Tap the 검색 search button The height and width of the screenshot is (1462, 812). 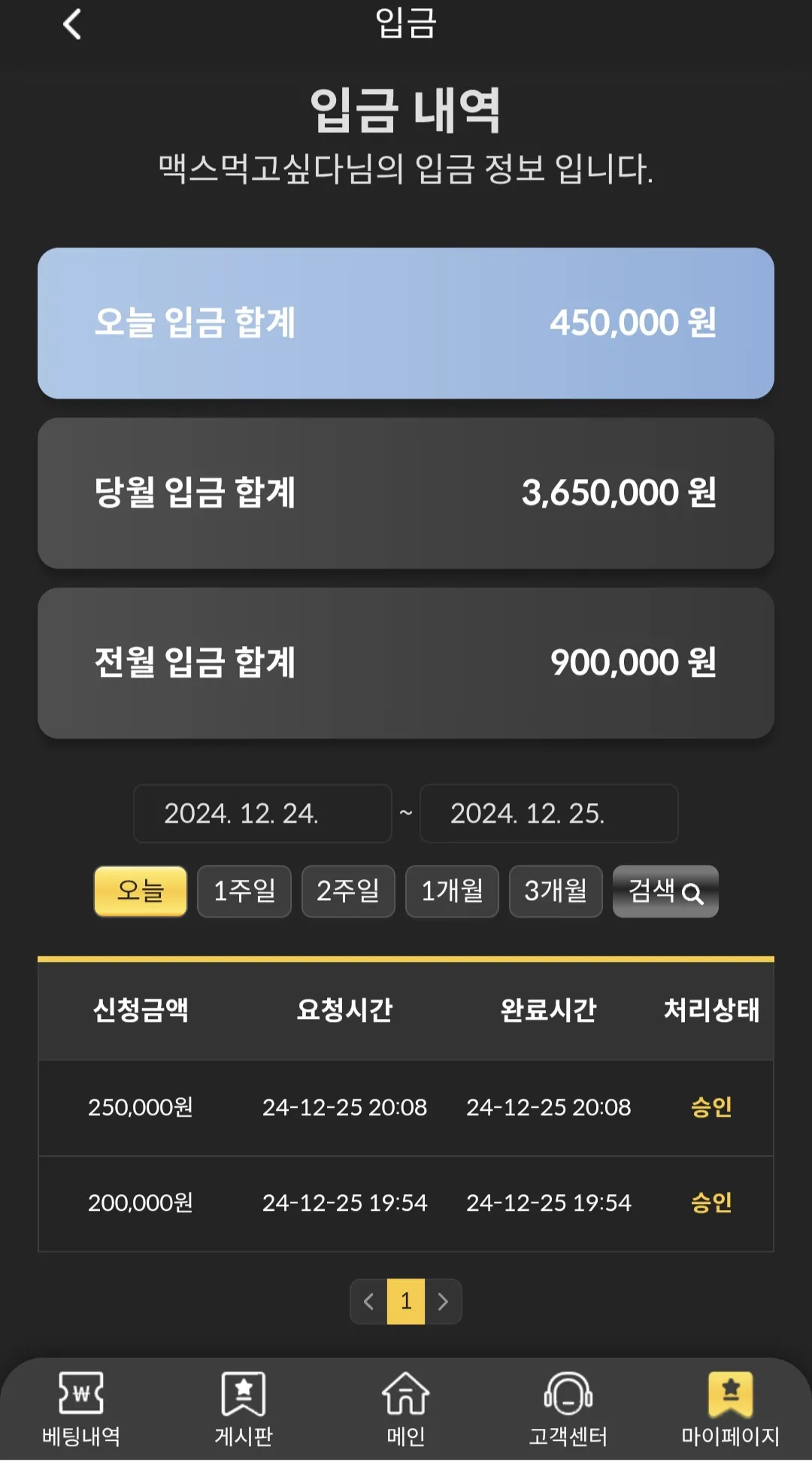665,891
